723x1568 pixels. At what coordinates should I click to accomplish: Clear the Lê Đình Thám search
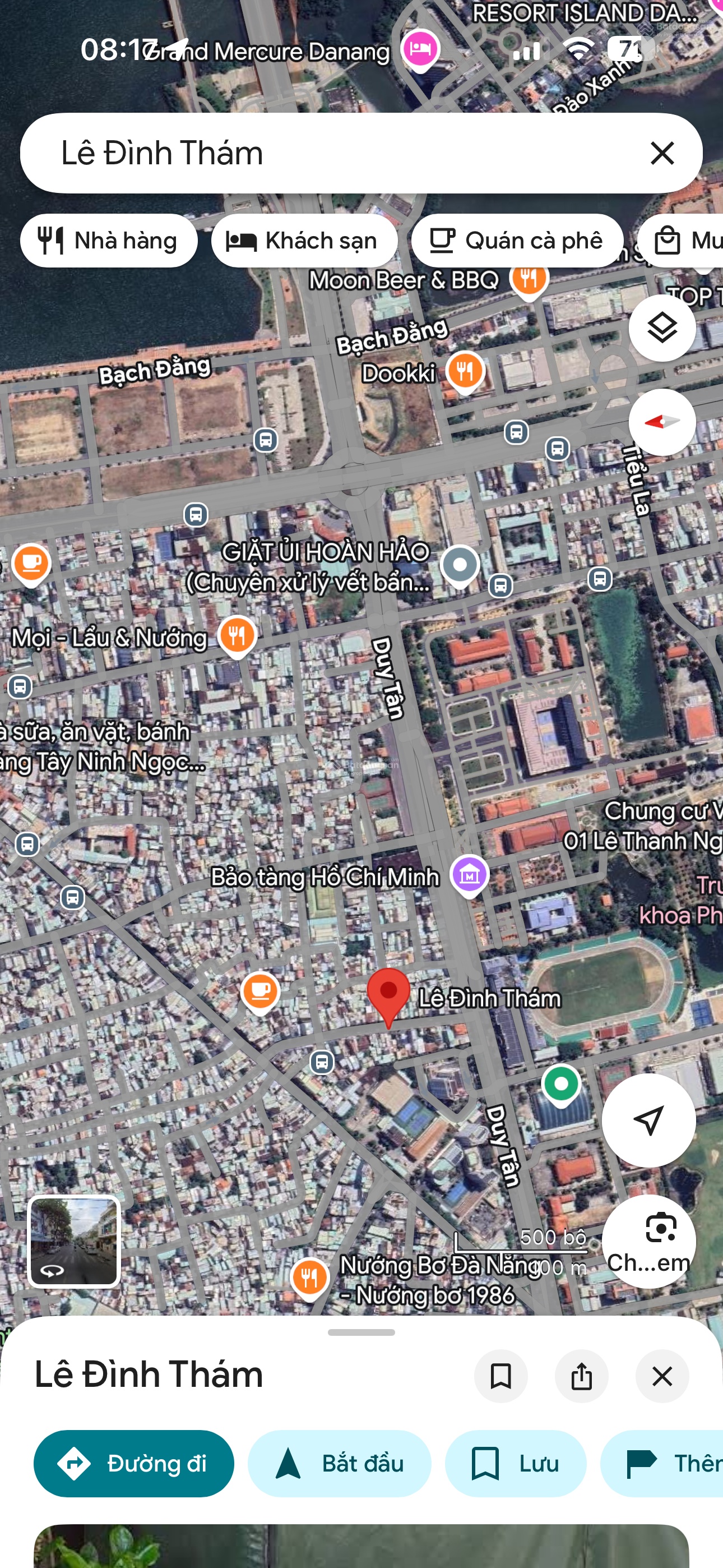(662, 153)
